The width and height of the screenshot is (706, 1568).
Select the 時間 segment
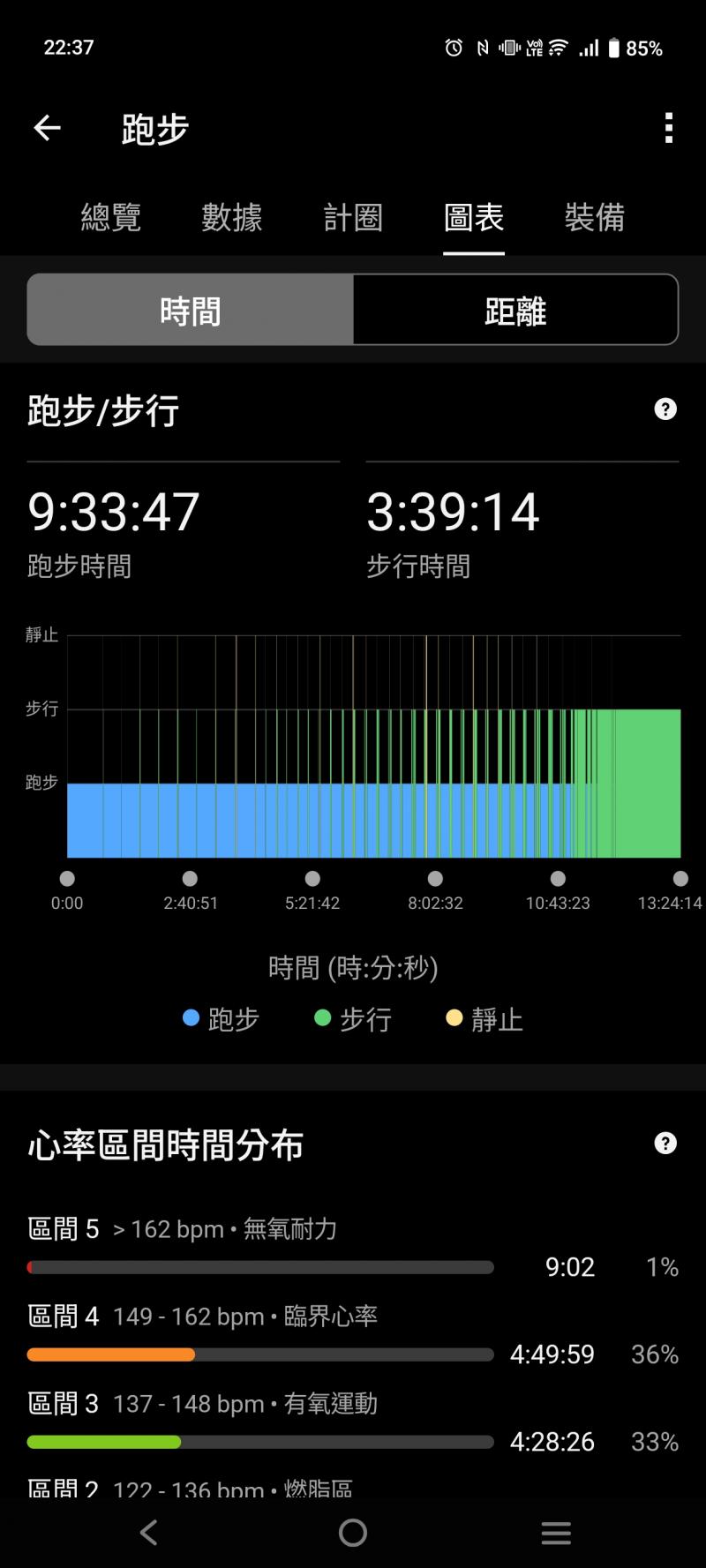pos(191,311)
